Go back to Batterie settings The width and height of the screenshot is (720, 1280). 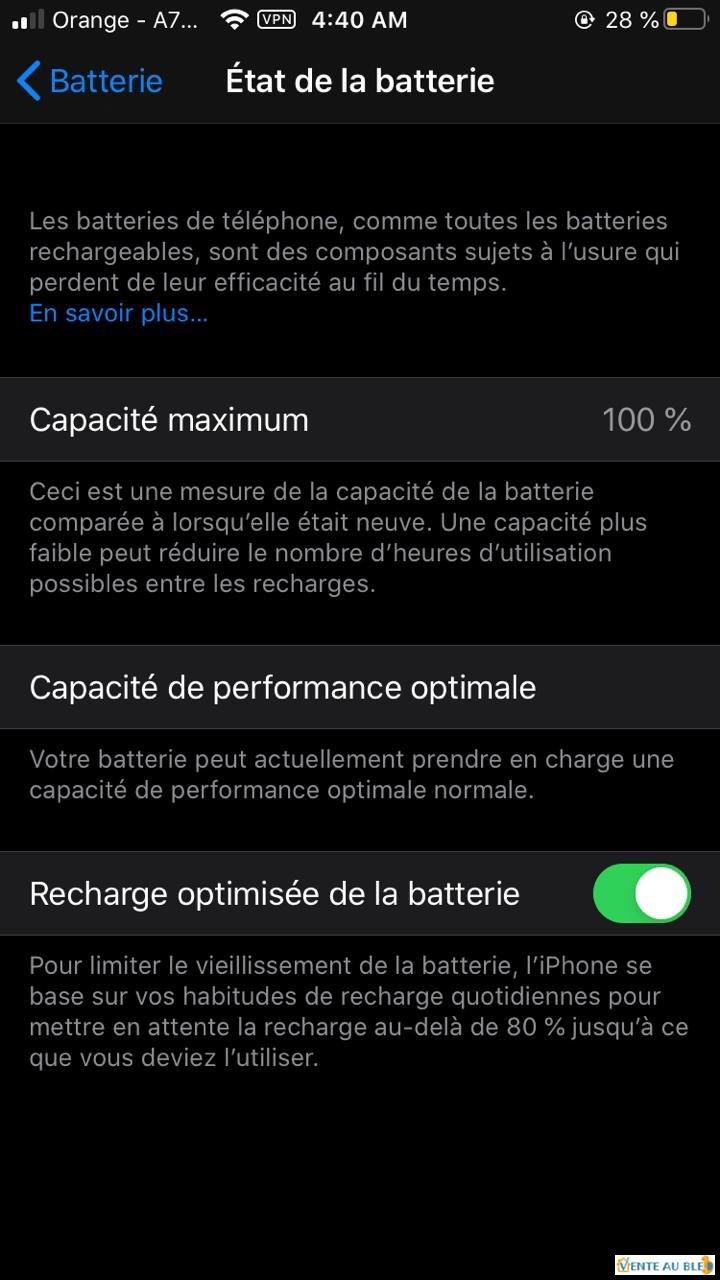tap(90, 80)
